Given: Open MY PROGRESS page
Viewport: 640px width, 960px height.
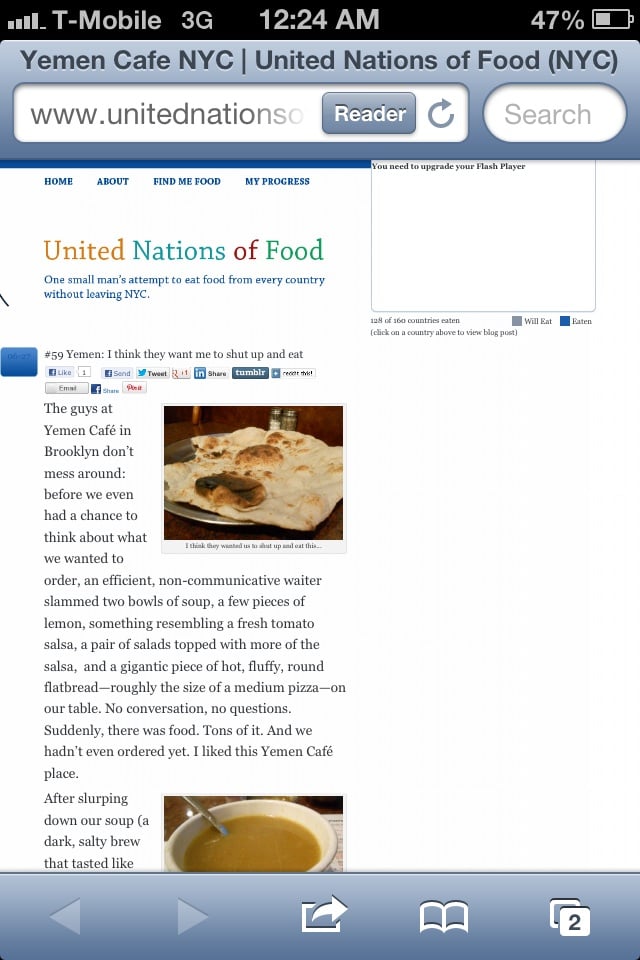Looking at the screenshot, I should 277,181.
